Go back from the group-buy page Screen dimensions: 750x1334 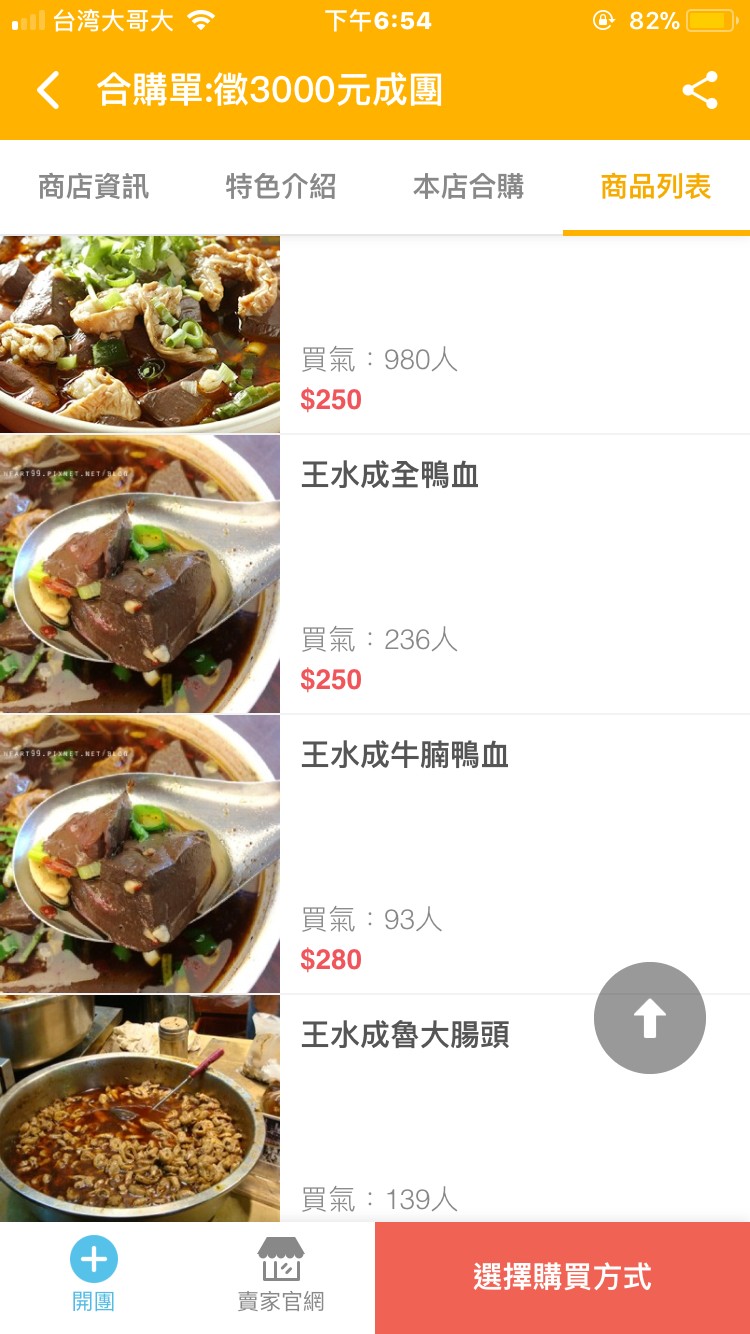pos(48,91)
